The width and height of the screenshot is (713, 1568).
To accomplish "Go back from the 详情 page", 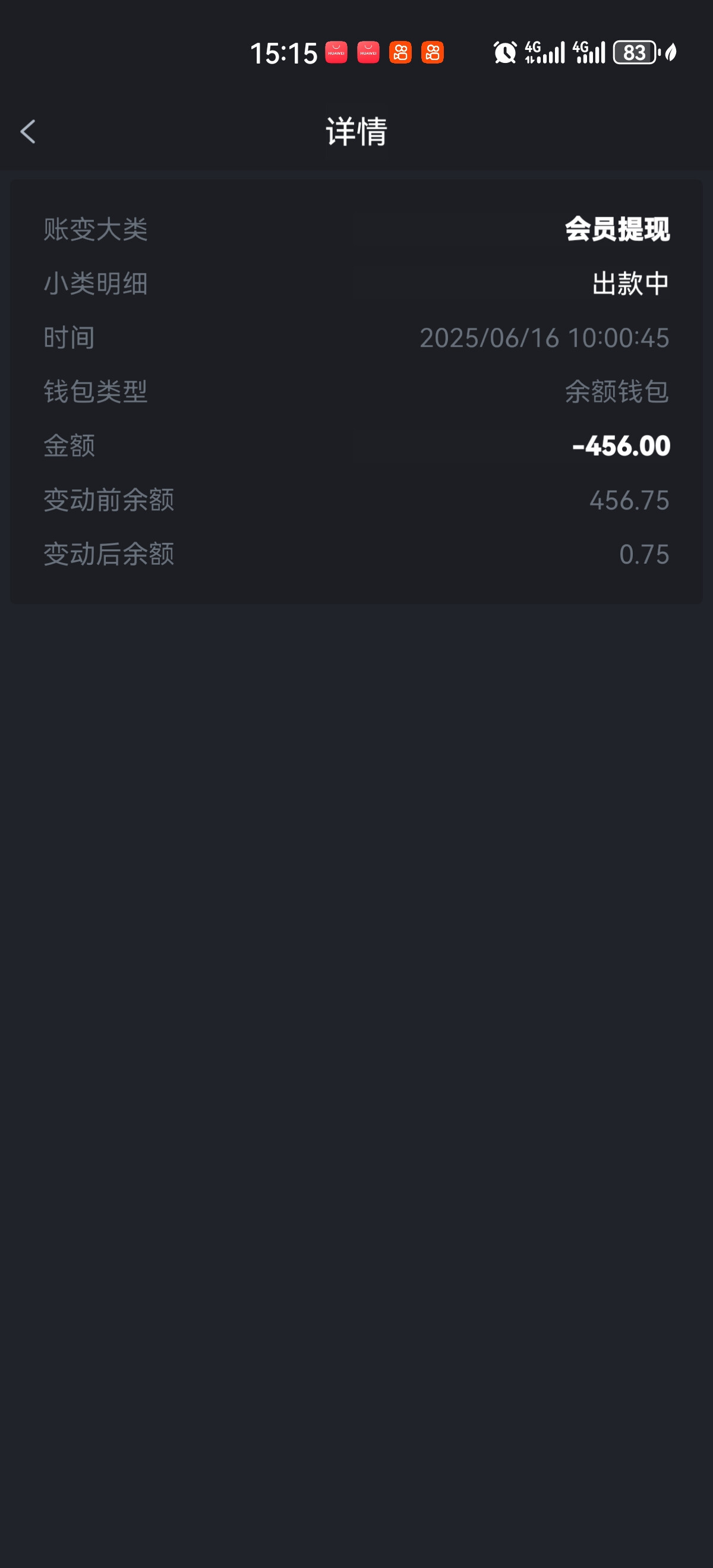I will point(28,131).
